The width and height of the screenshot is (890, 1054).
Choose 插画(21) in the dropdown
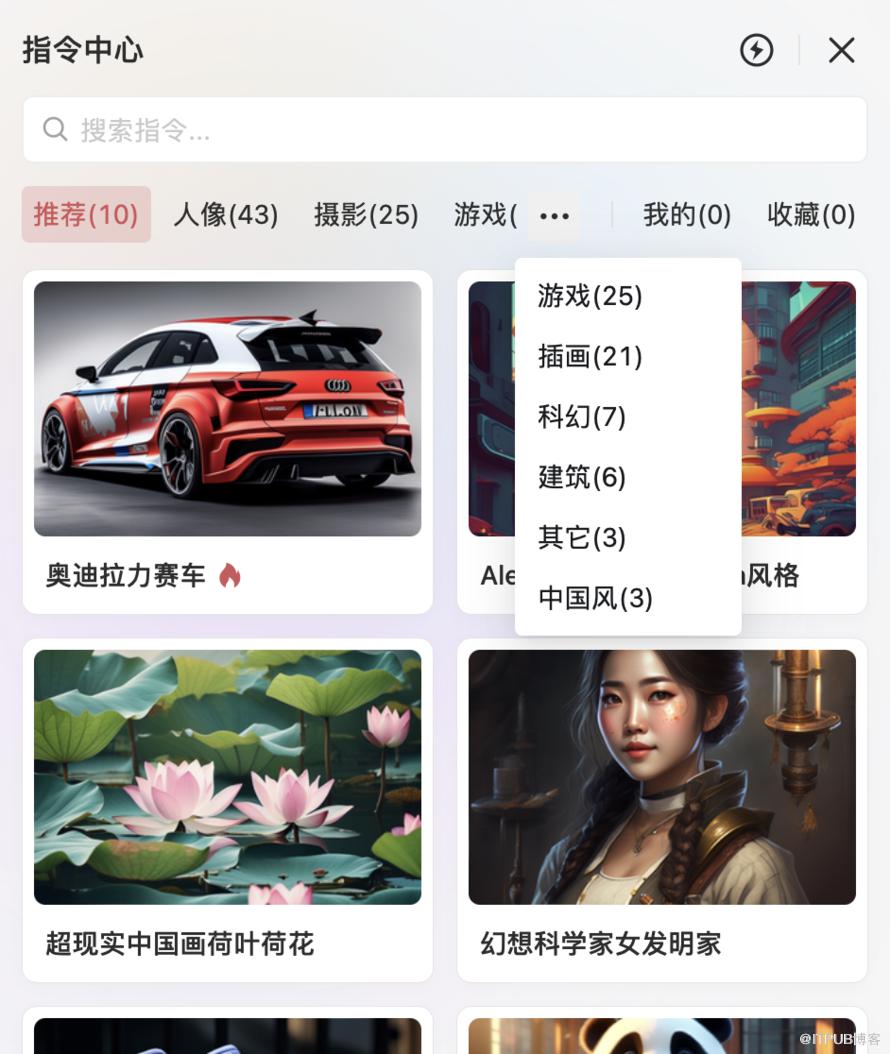pyautogui.click(x=590, y=356)
